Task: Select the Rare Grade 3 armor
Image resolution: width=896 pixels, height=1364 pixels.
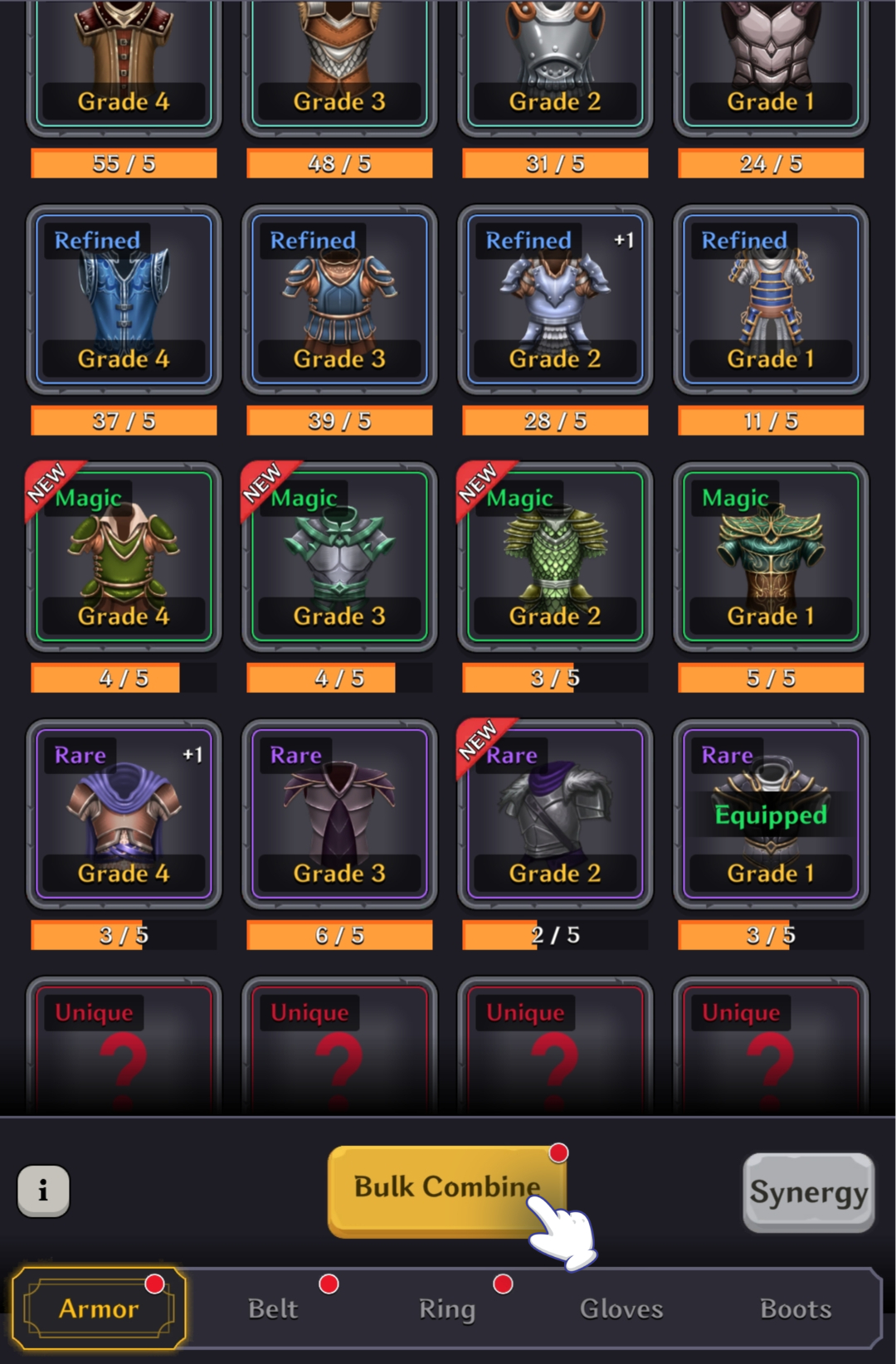Action: 339,814
